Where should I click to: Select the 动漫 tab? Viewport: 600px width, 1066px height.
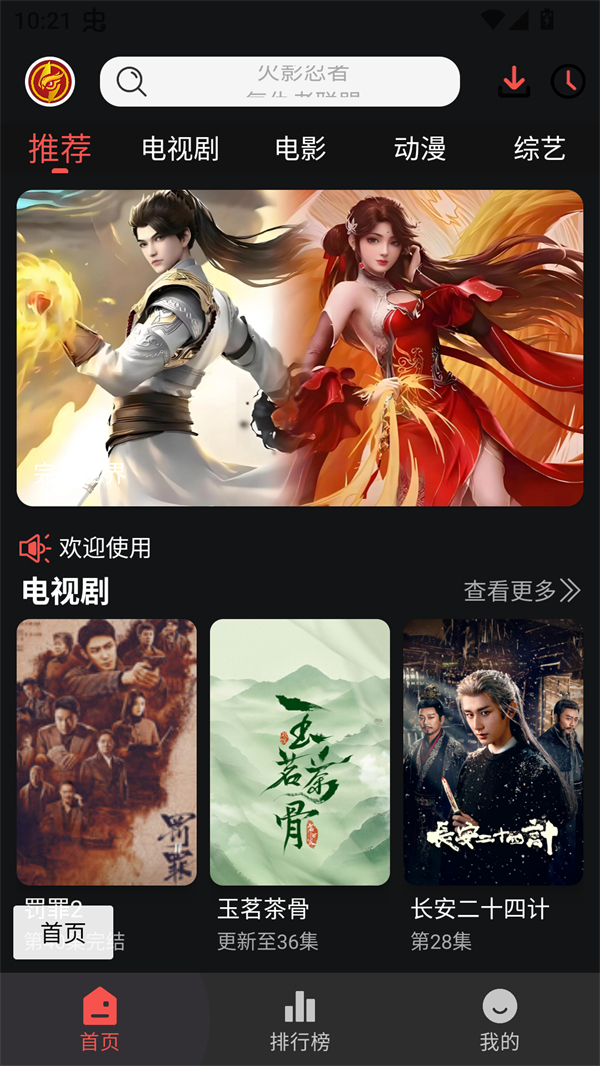coord(420,149)
